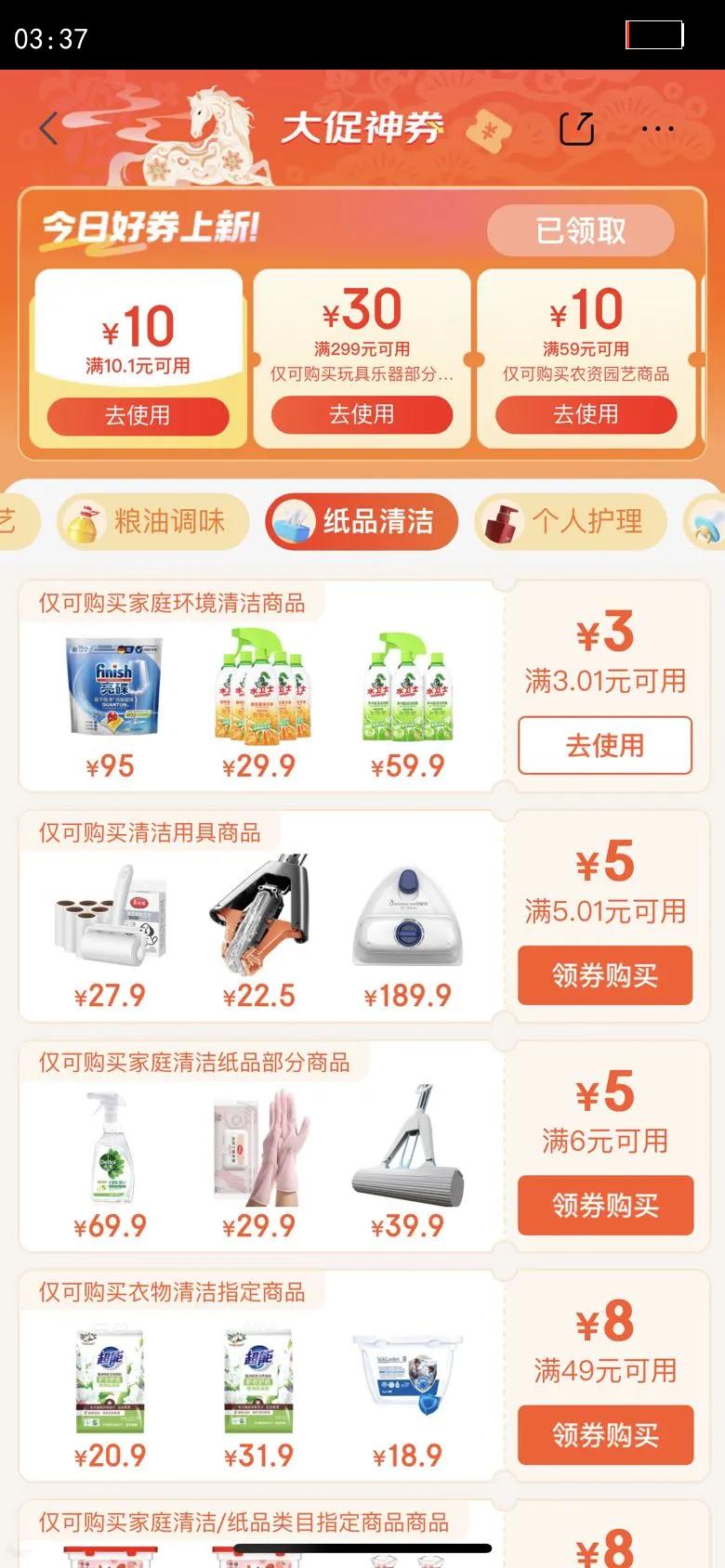The image size is (725, 1568).
Task: Tap 领券购买 for ¥8 满49元可用 coupon
Action: 605,1435
